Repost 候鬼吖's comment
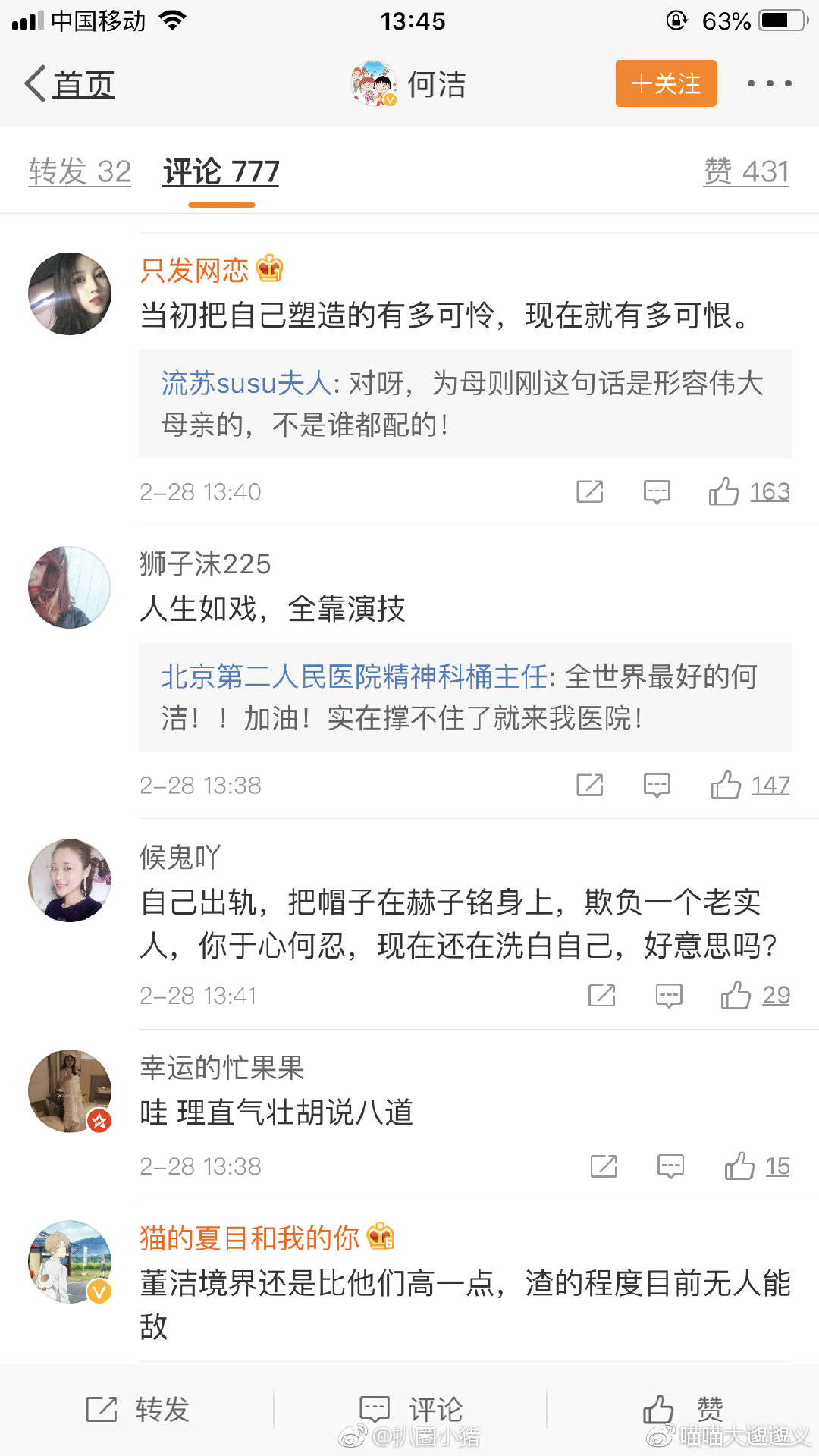819x1456 pixels. point(602,996)
